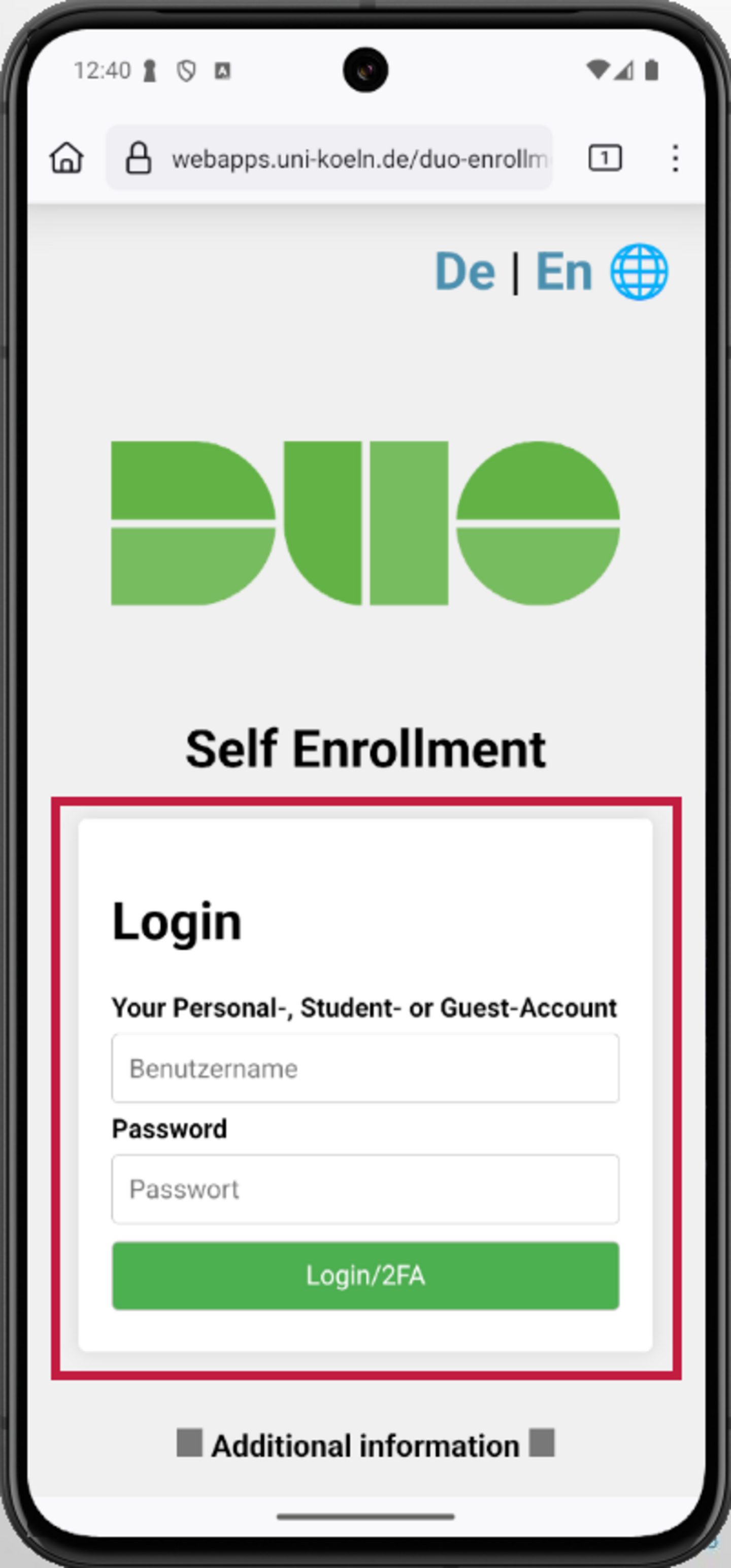Switch language to English (En)

click(x=563, y=272)
